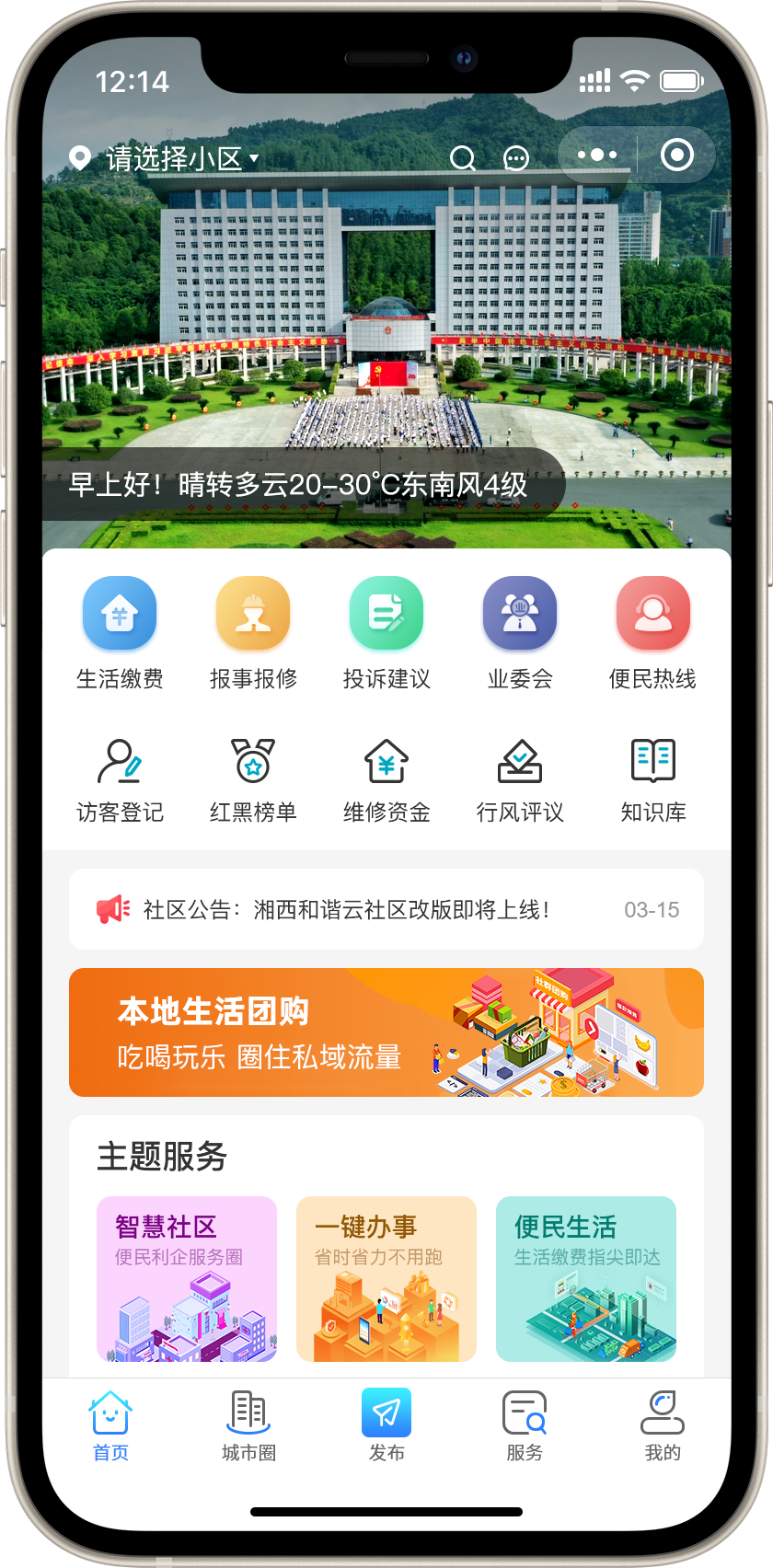Image resolution: width=773 pixels, height=1568 pixels.
Task: Open 访客登记 visitor registration
Action: (120, 779)
